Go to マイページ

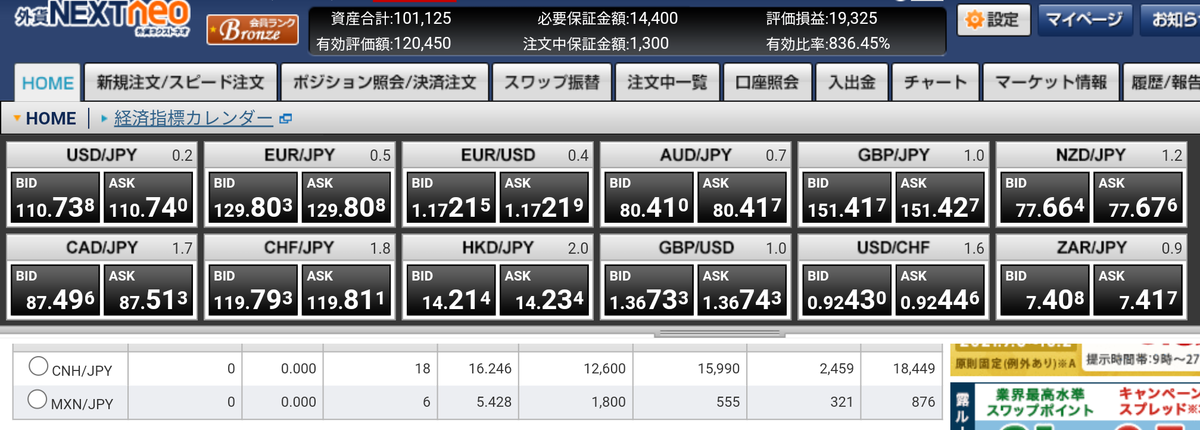click(1085, 20)
